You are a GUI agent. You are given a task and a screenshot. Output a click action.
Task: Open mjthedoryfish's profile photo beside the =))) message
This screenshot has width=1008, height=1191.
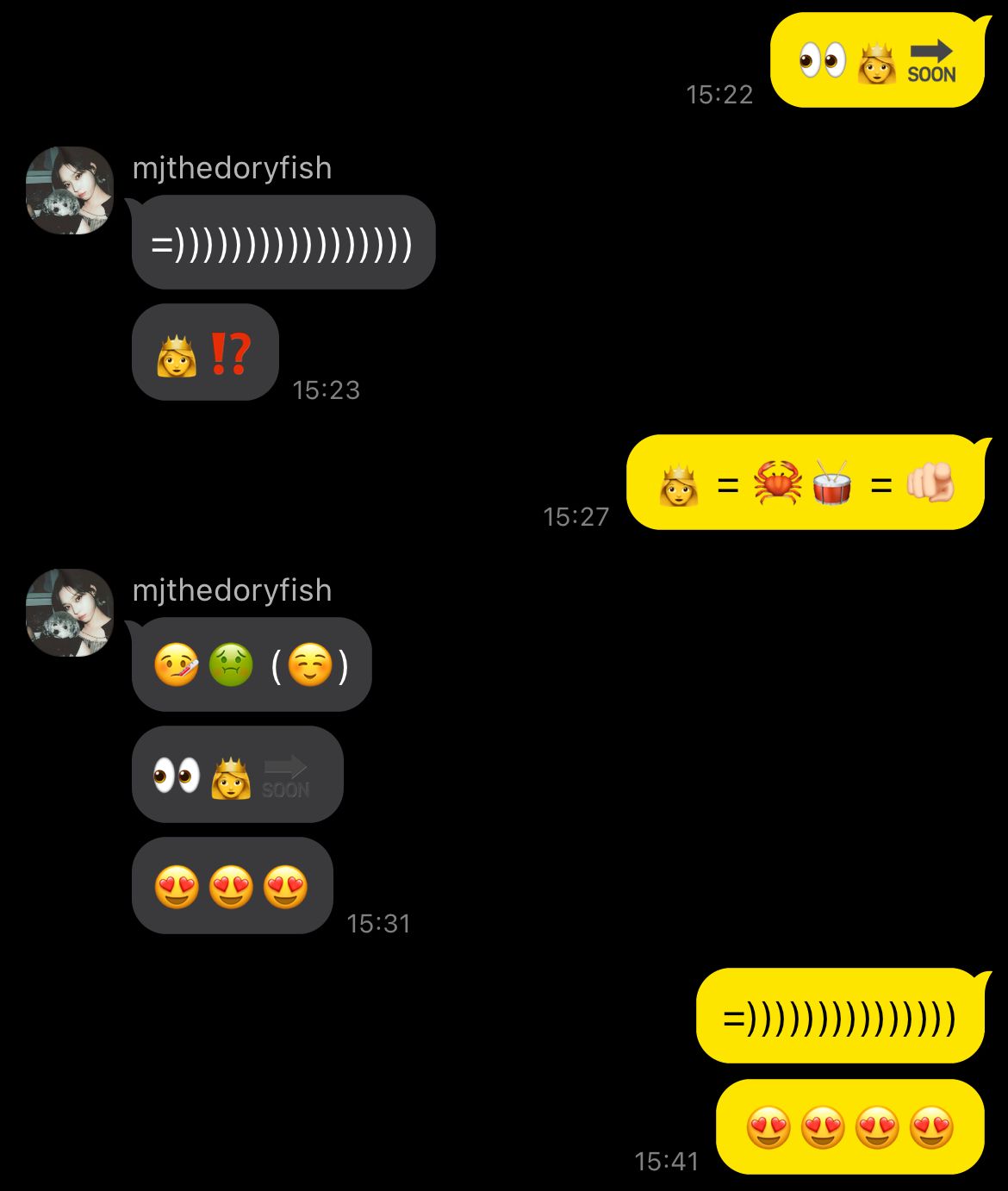tap(70, 190)
